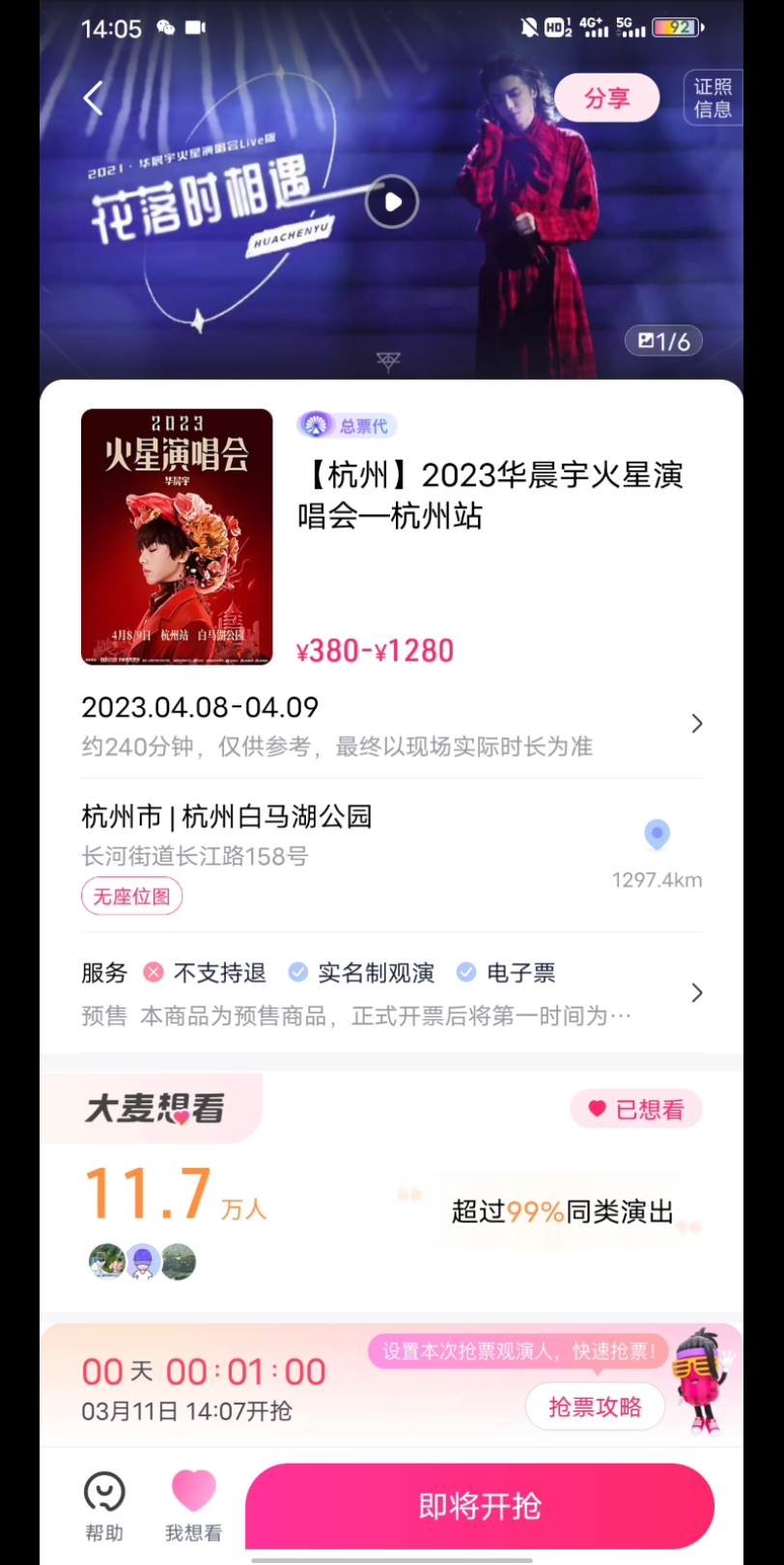
Task: Expand the show date details via right chevron
Action: pyautogui.click(x=697, y=723)
